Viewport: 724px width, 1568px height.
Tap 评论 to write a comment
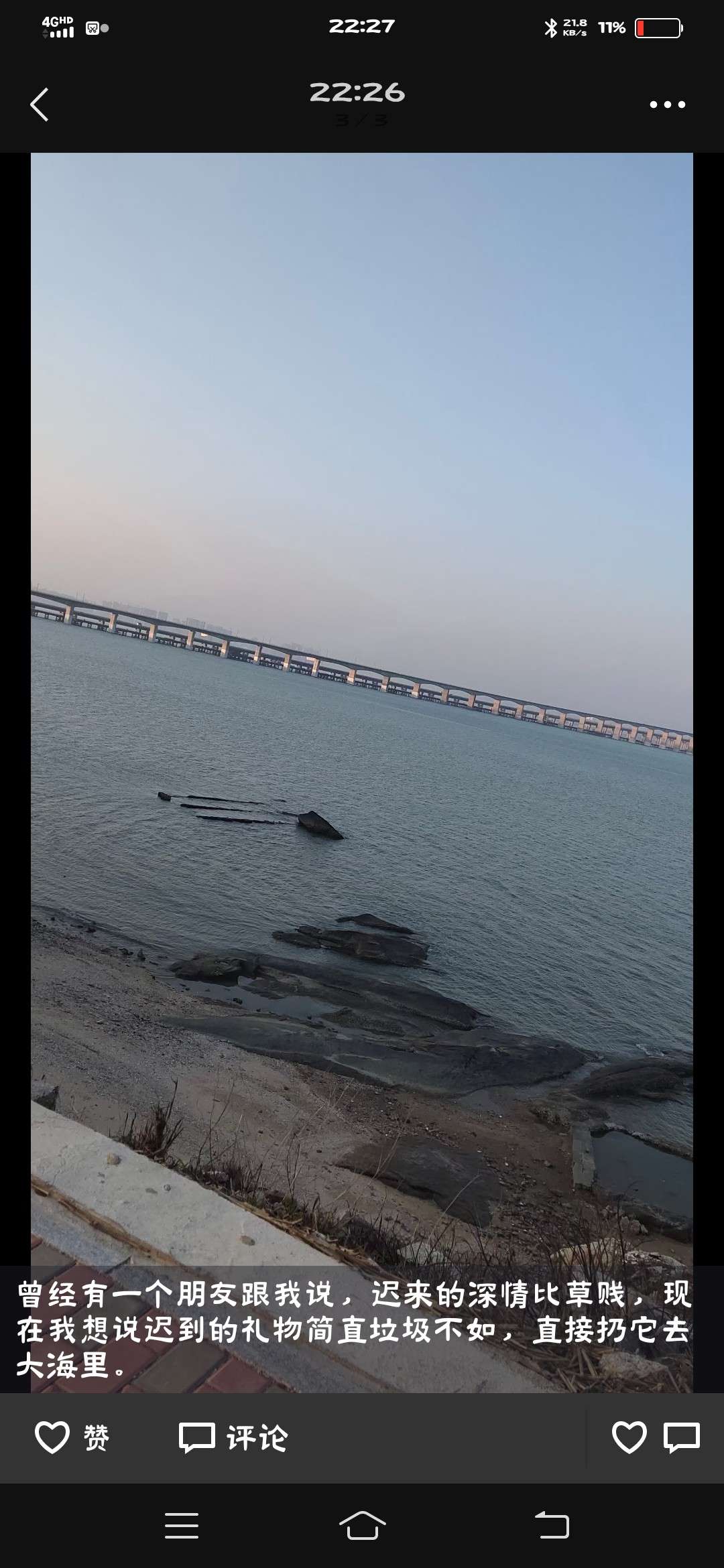click(233, 1437)
